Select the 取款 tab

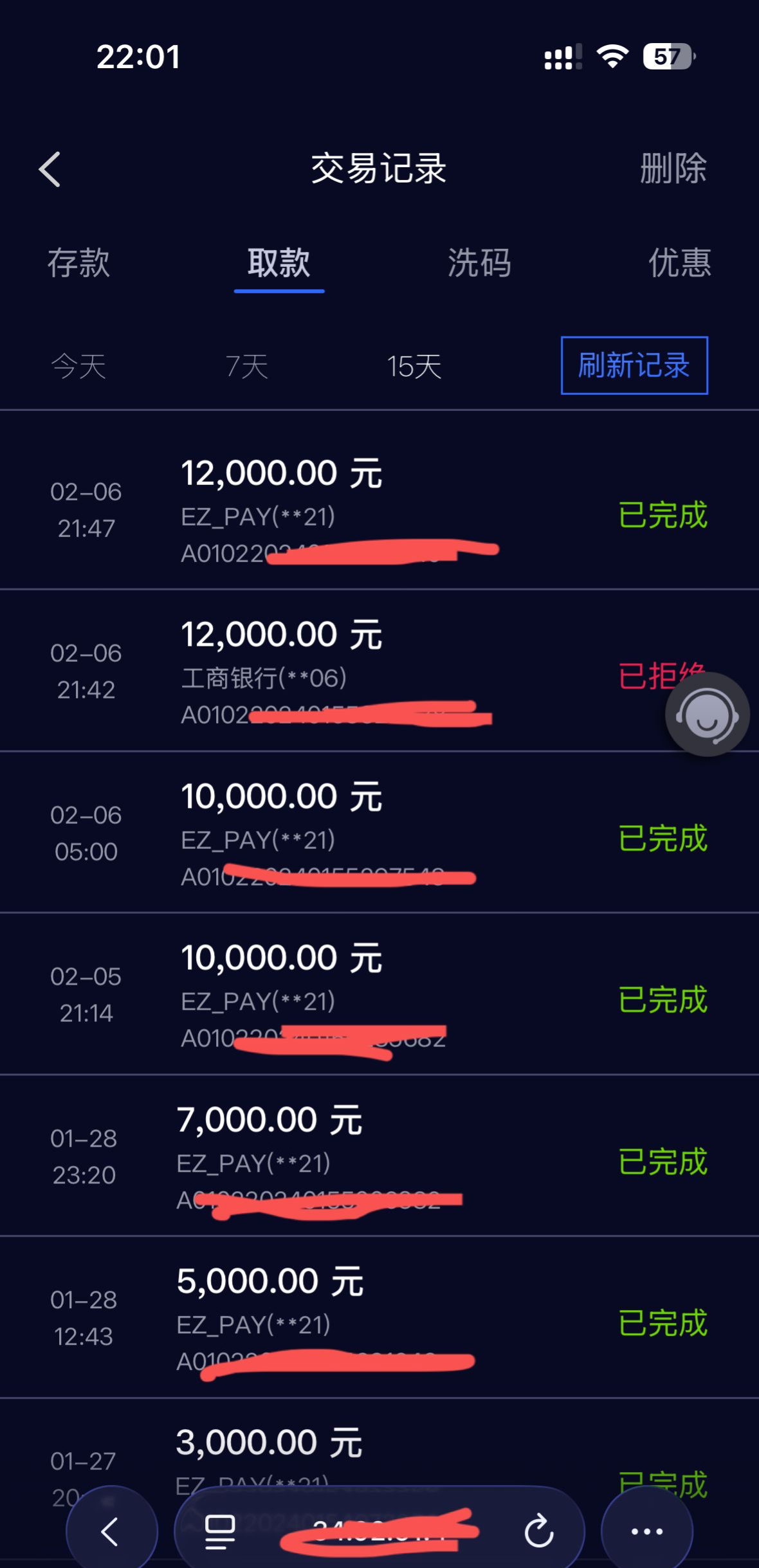[279, 263]
